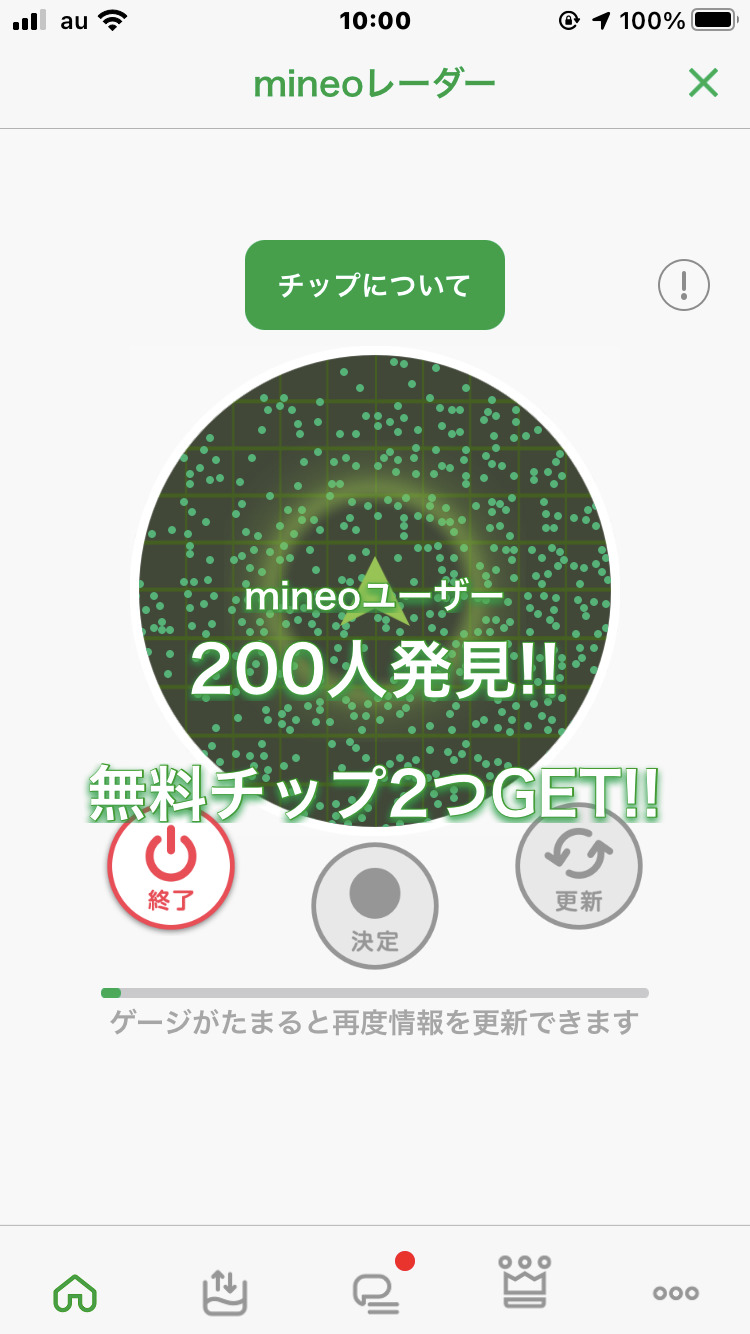The height and width of the screenshot is (1334, 750).
Task: Open the チップについて info button
Action: pyautogui.click(x=375, y=285)
